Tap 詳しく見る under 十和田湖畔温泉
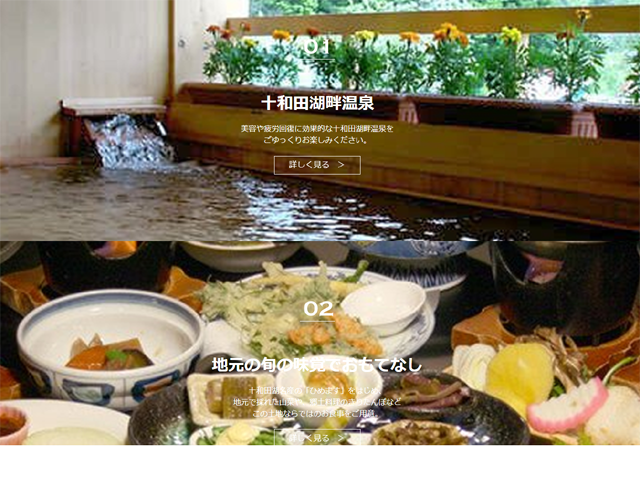640x480 pixels. [x=317, y=165]
